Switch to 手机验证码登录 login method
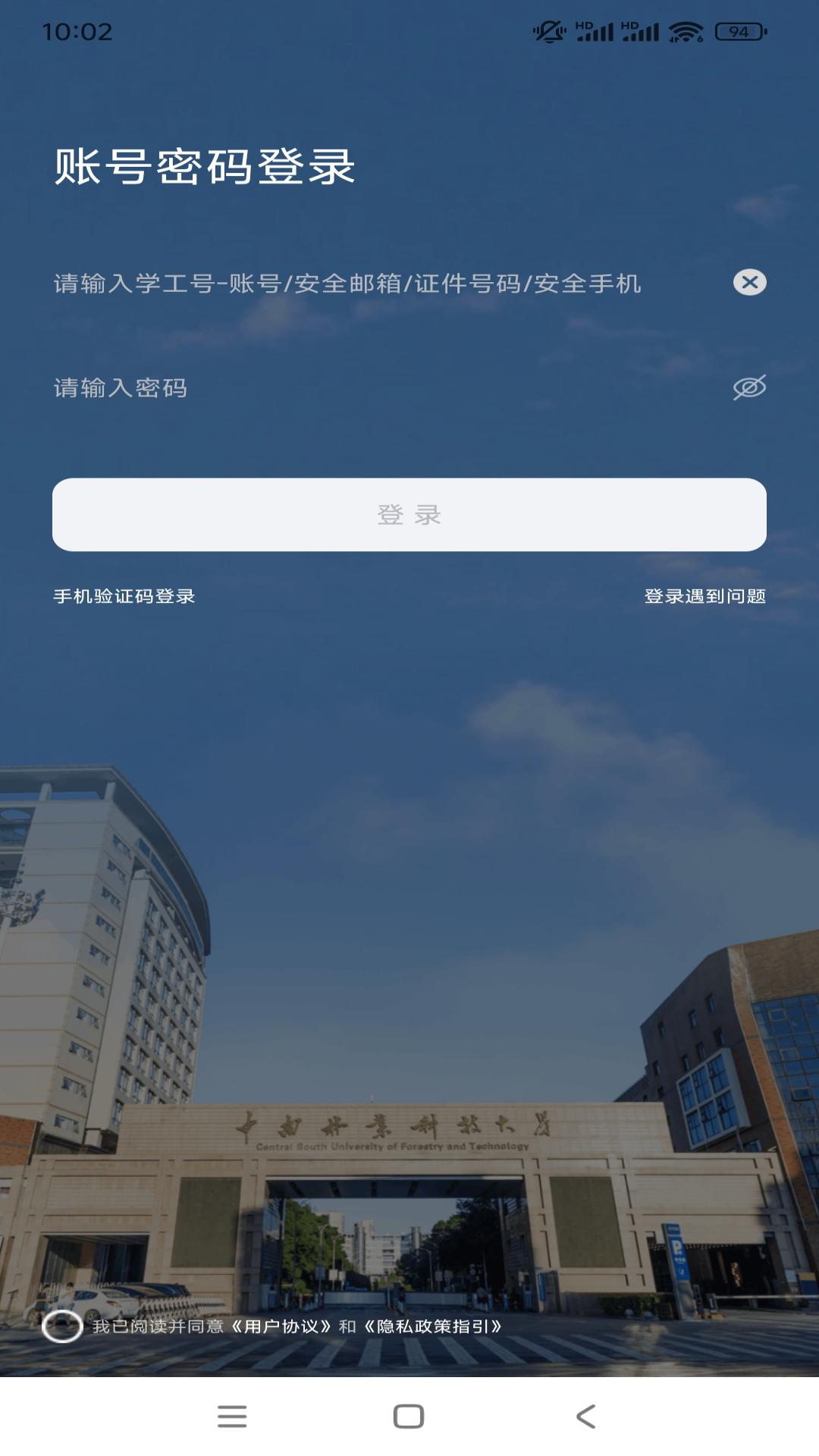The width and height of the screenshot is (819, 1456). pos(123,598)
